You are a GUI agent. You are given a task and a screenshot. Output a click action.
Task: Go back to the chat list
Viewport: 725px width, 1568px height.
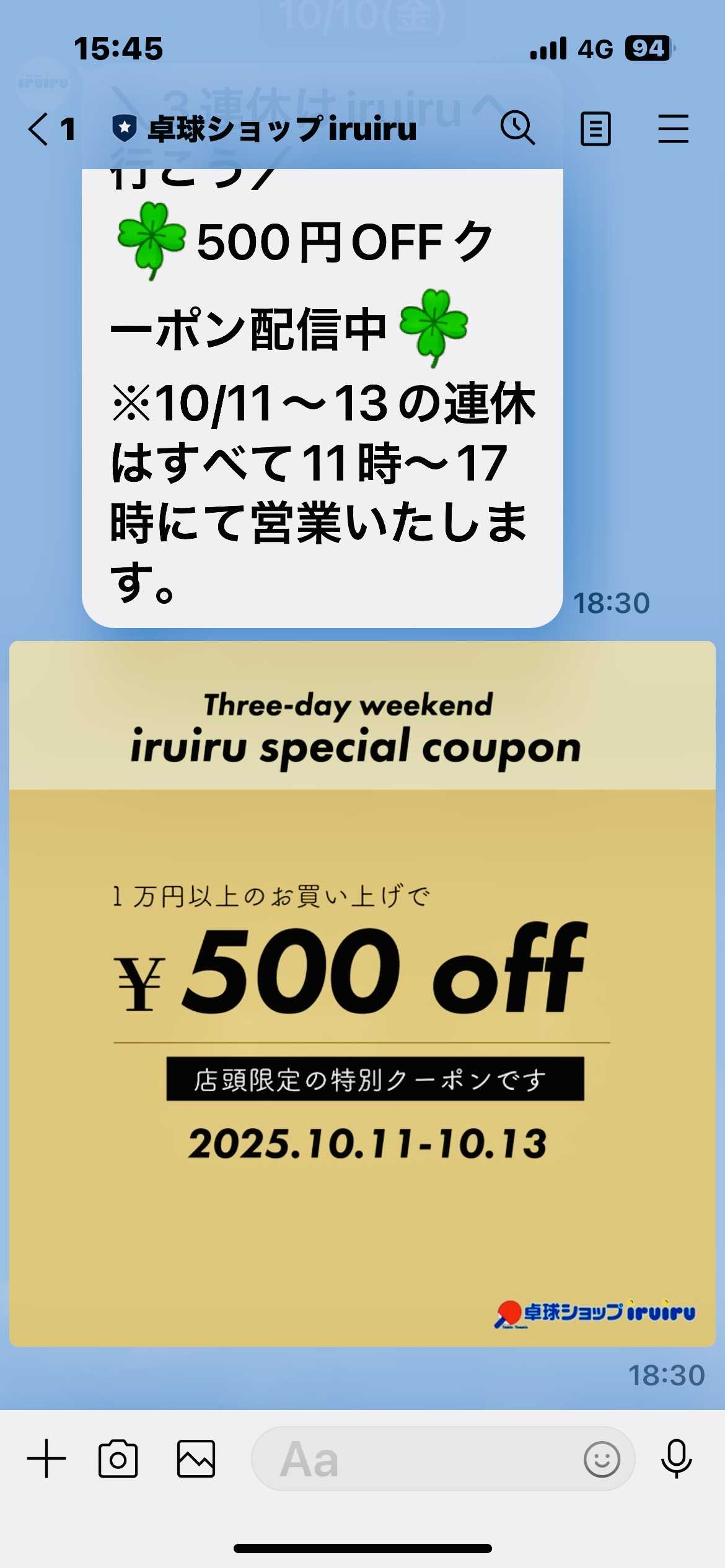38,129
